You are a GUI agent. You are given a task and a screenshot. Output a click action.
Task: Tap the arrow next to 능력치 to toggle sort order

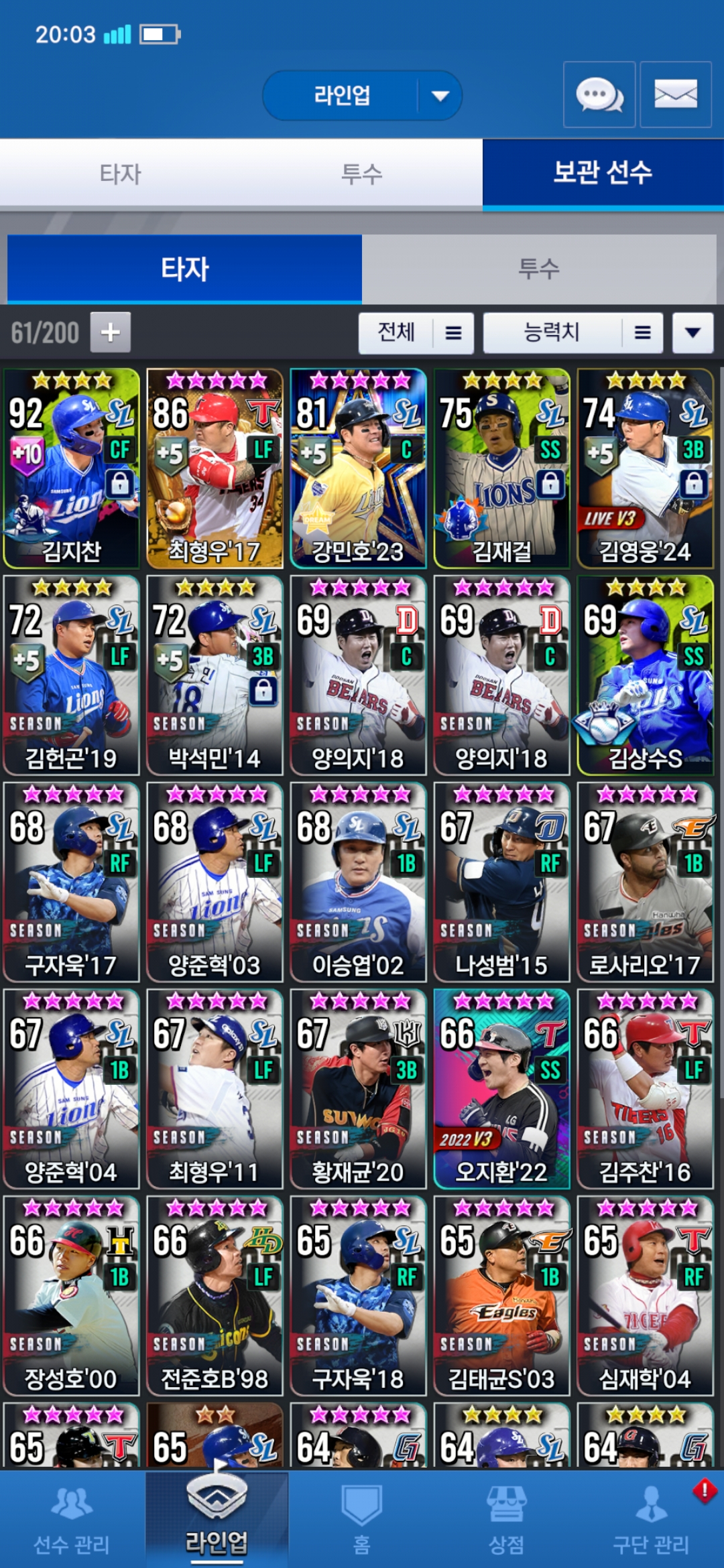(692, 332)
